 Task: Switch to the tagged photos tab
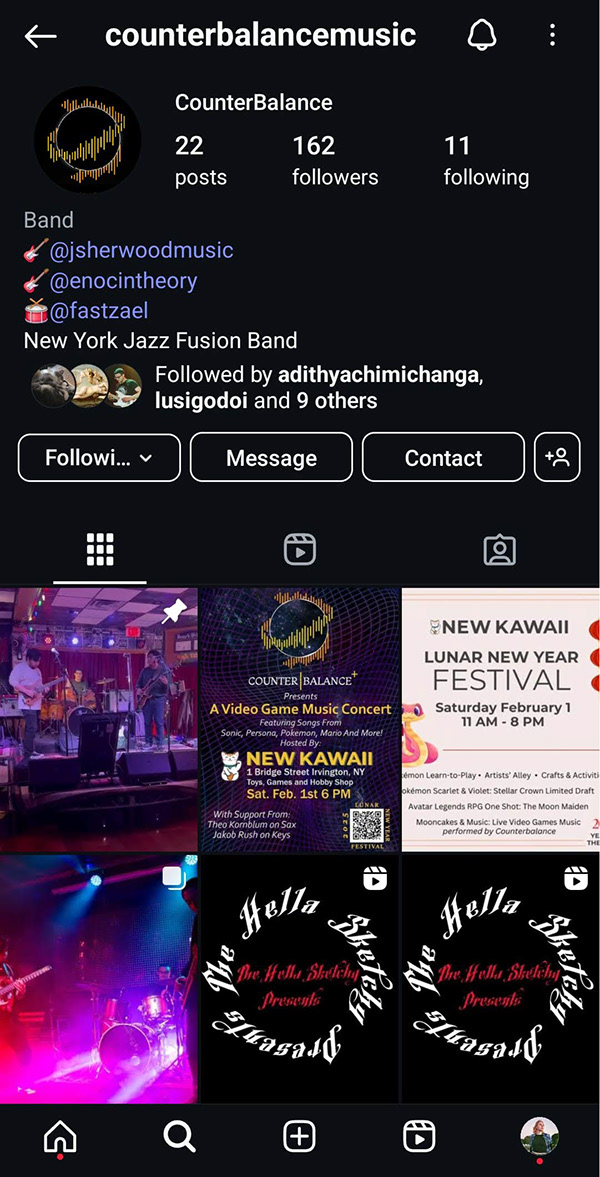(x=499, y=549)
